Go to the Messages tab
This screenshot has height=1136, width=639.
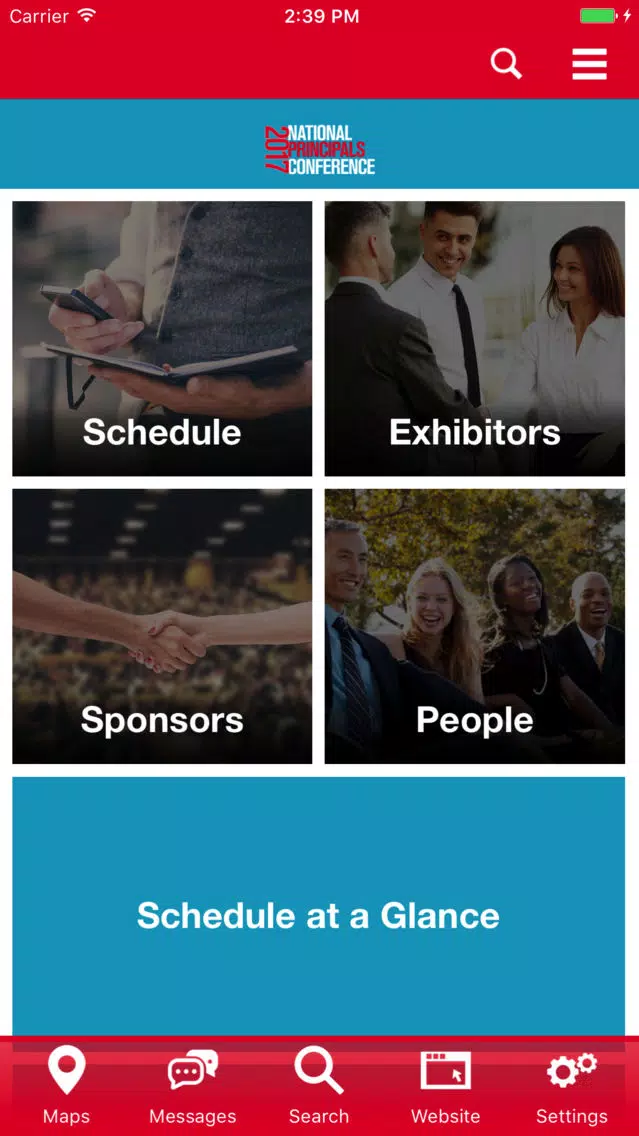tap(193, 1085)
